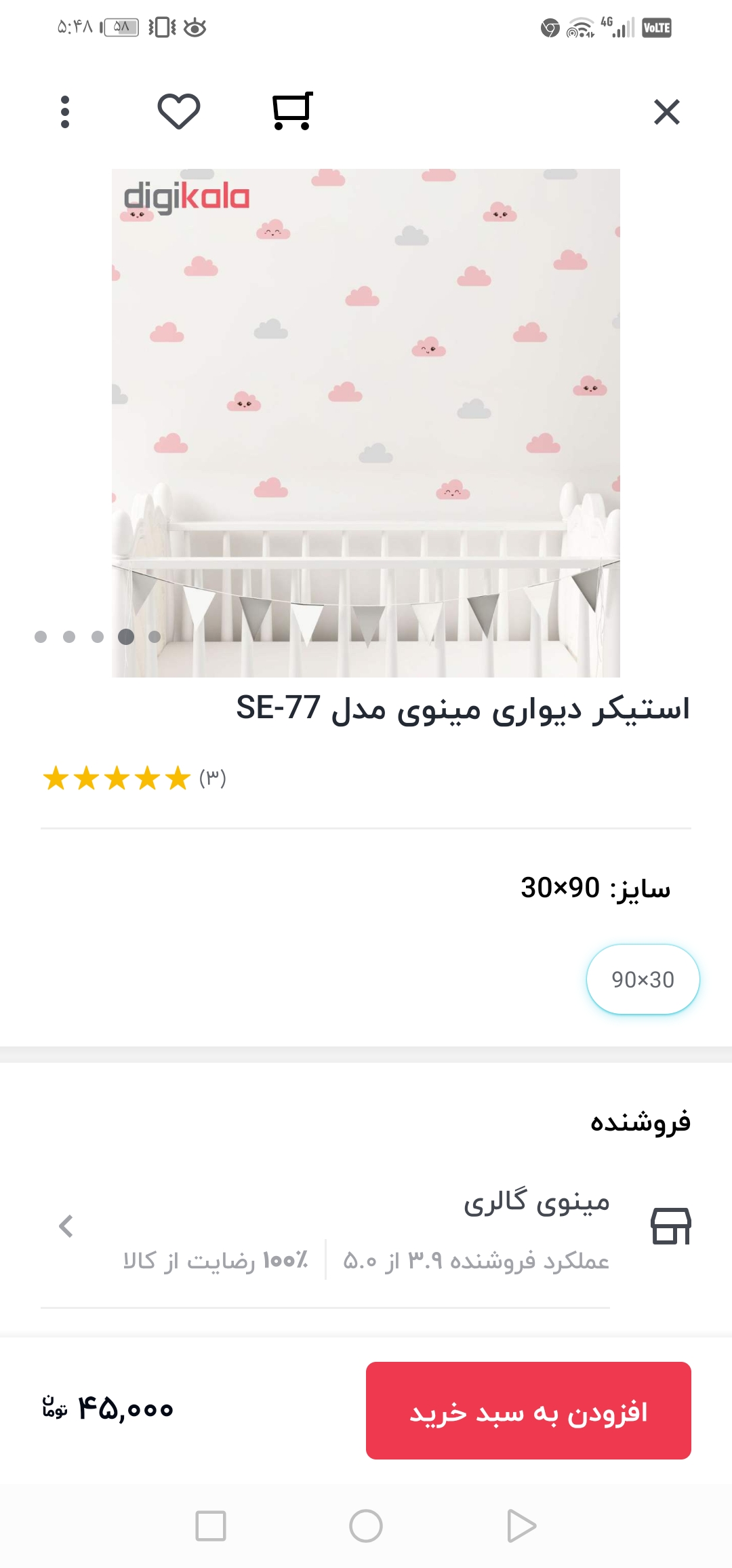Screen dimensions: 732x1568
Task: Go to system home screen
Action: click(x=366, y=1526)
